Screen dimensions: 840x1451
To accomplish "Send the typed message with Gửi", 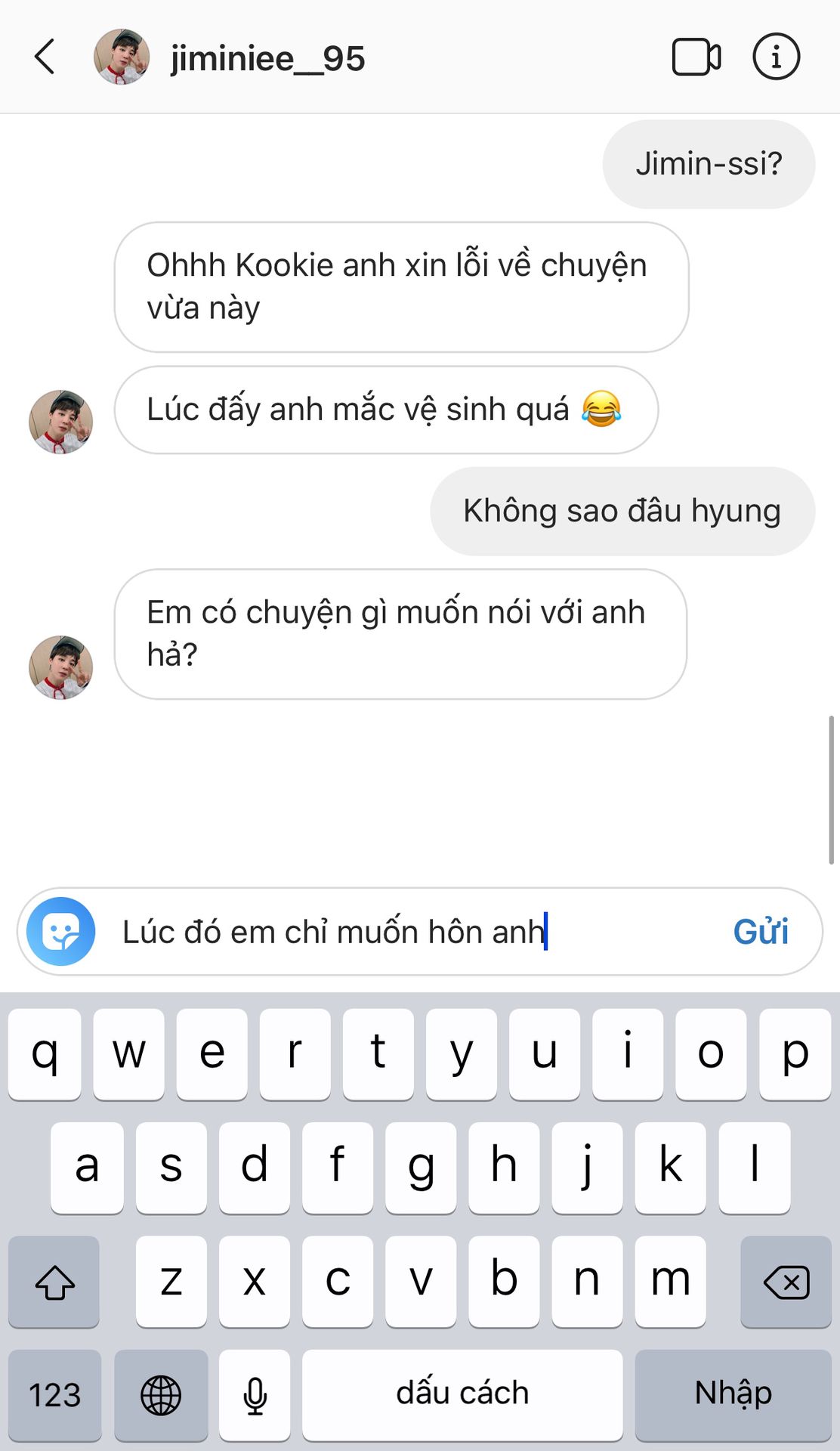I will click(x=760, y=931).
